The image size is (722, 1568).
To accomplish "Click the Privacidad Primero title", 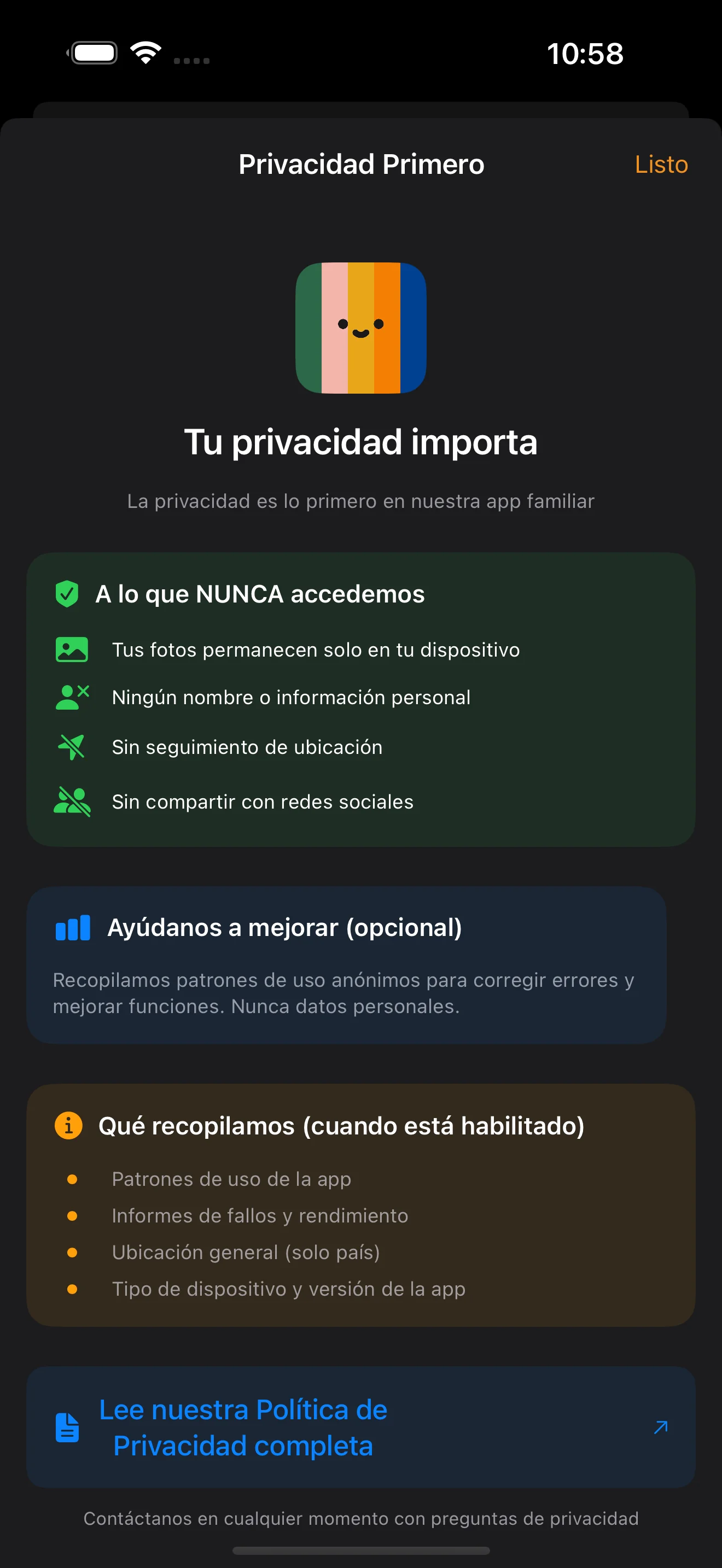I will 361,163.
